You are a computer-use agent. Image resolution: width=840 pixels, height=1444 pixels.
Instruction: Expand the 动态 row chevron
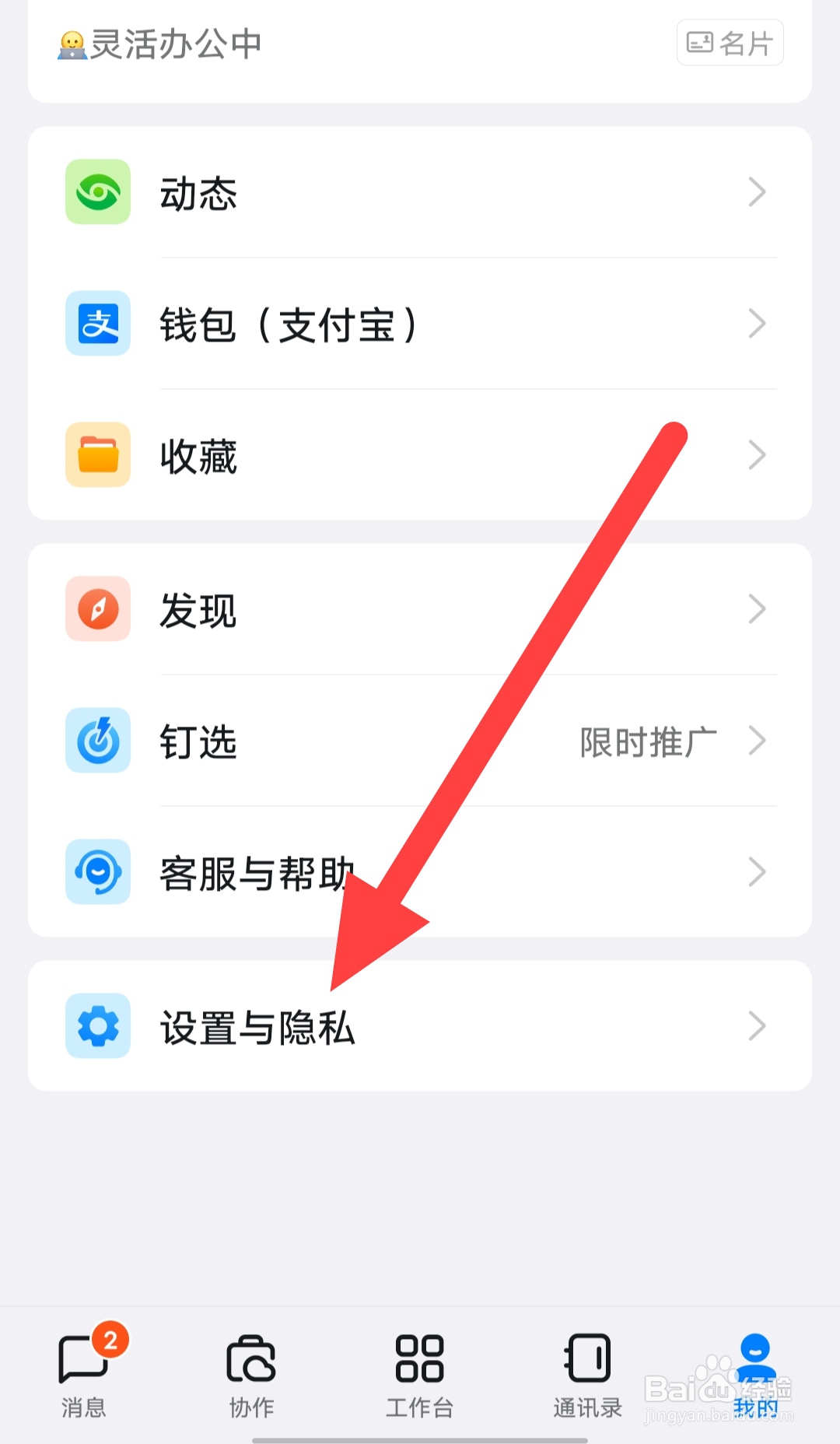coord(755,193)
